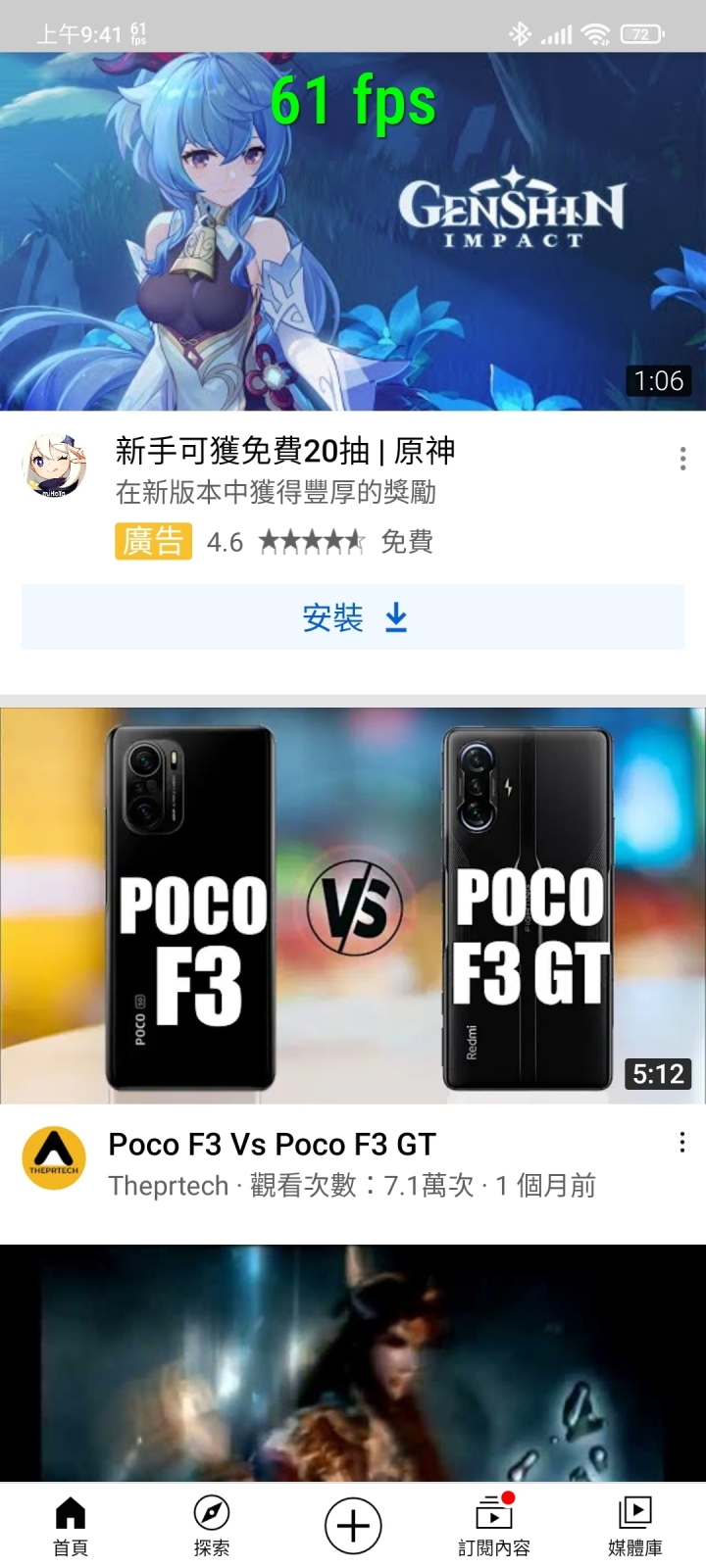The height and width of the screenshot is (1568, 706).
Task: Create new content with the plus button
Action: click(x=353, y=1526)
